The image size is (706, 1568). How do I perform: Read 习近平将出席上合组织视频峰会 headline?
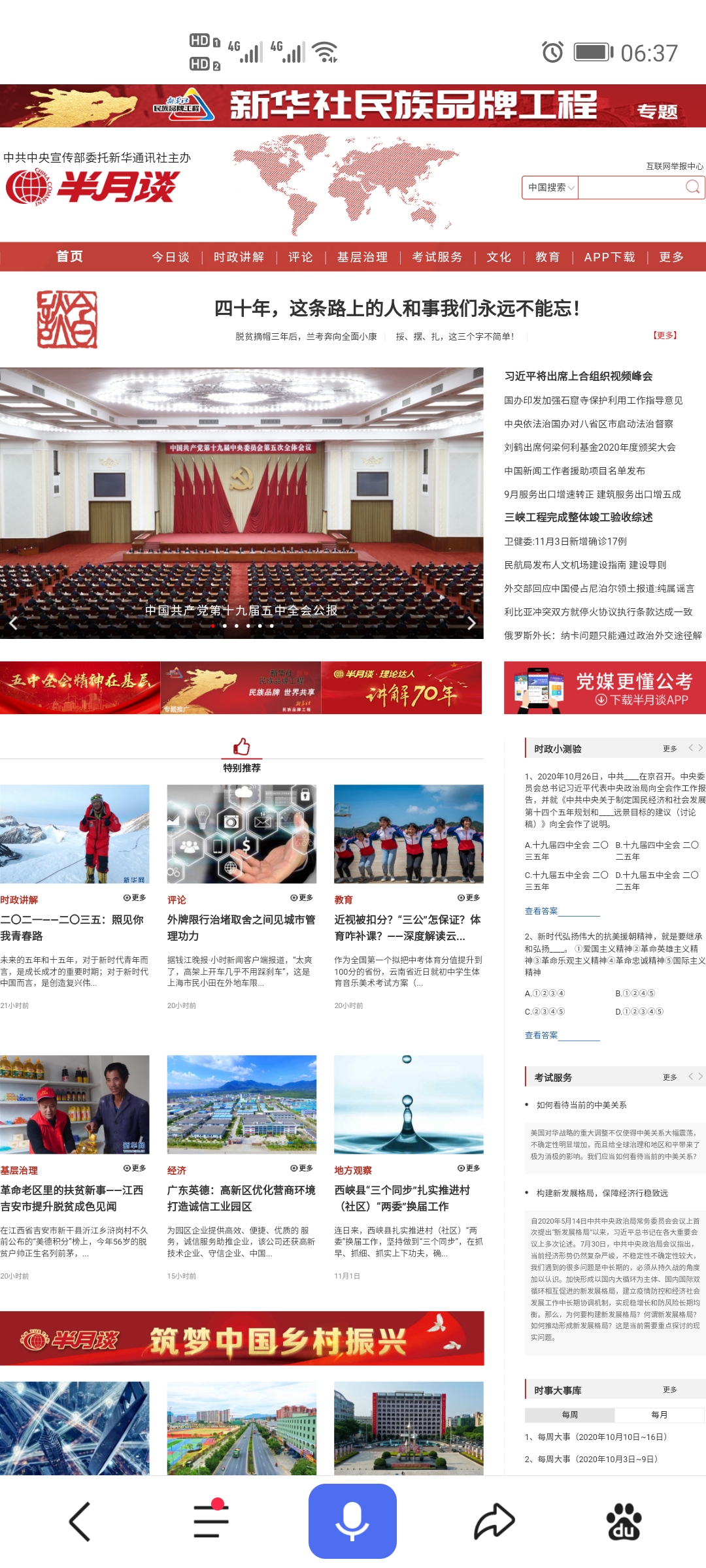(578, 376)
